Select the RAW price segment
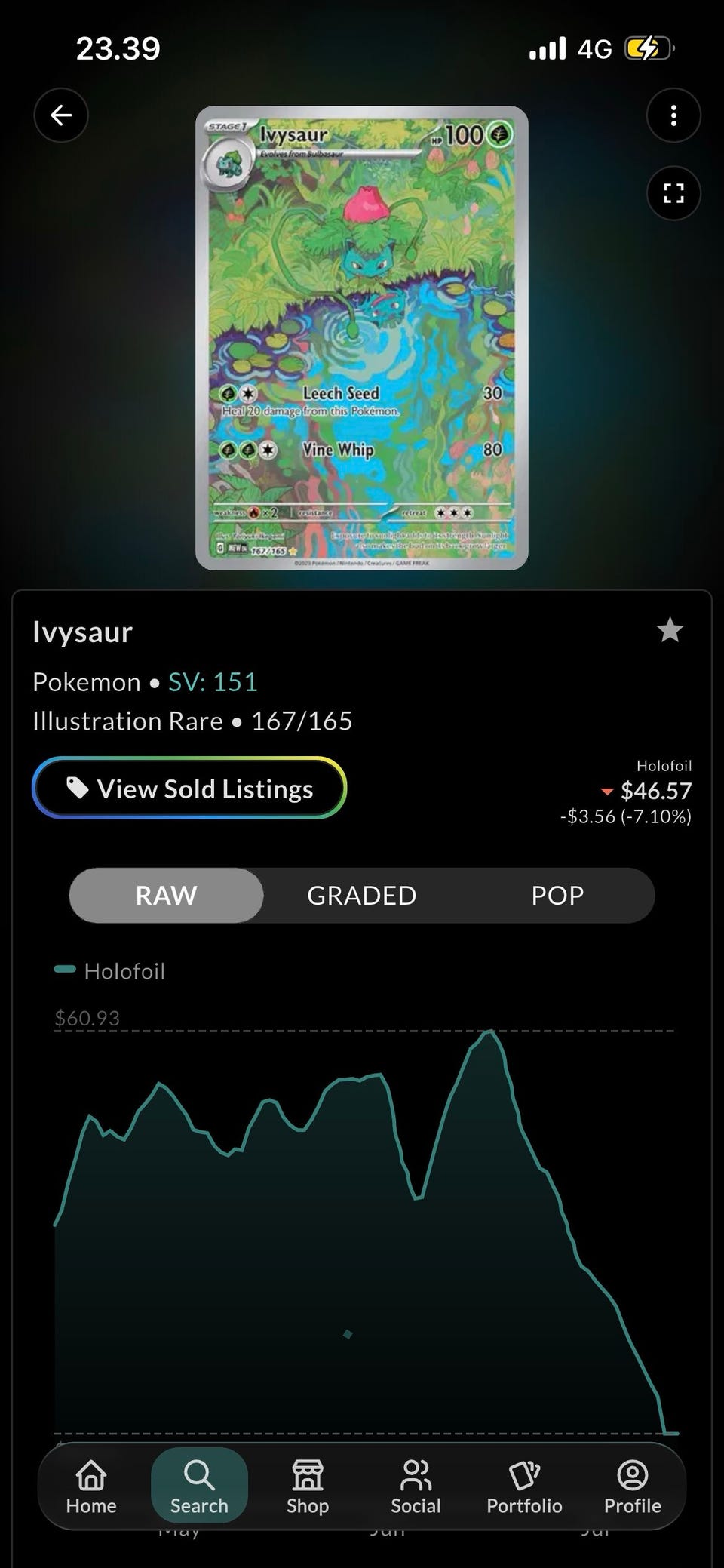 coord(167,895)
